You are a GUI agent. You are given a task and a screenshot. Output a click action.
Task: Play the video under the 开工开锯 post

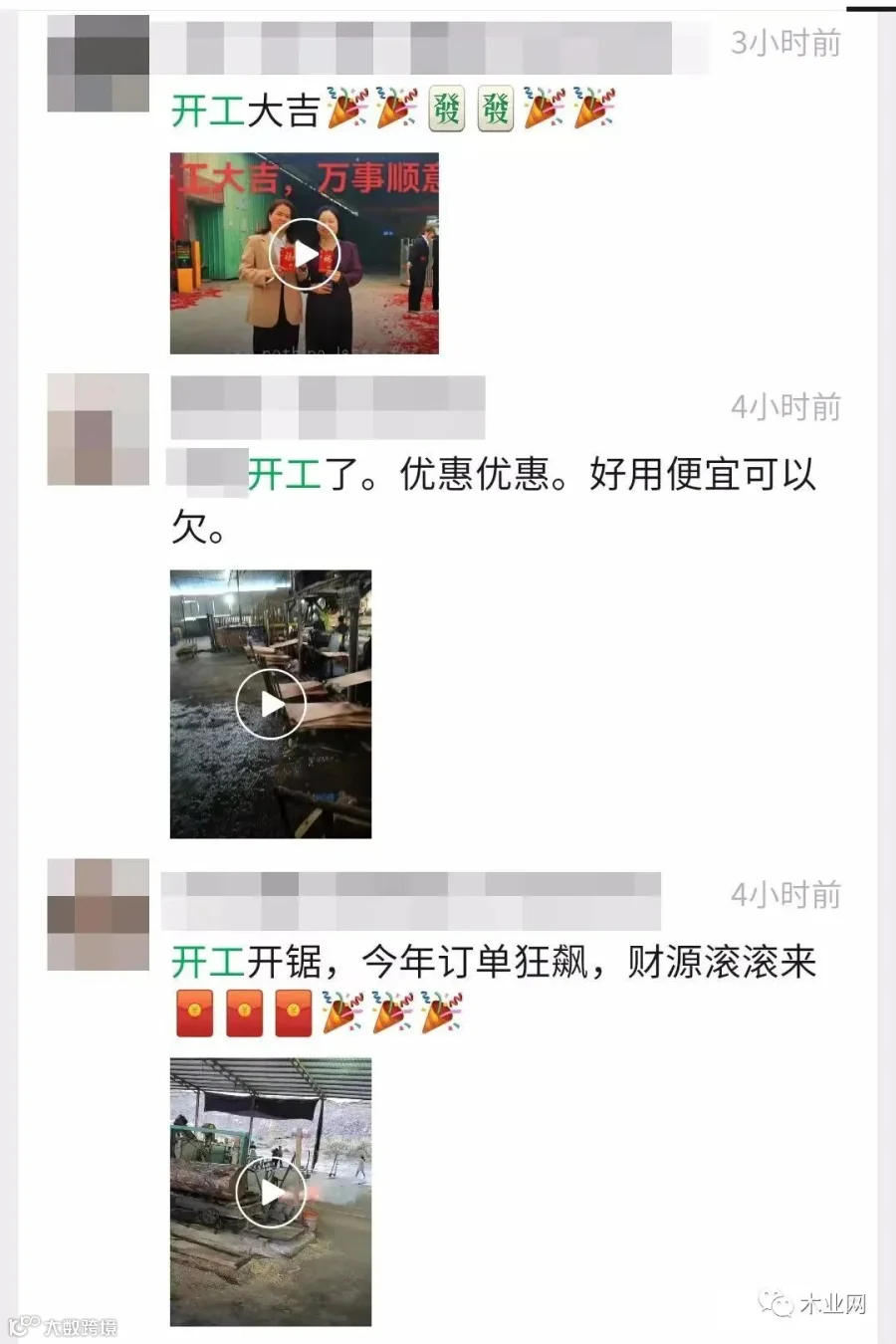[x=271, y=1192]
